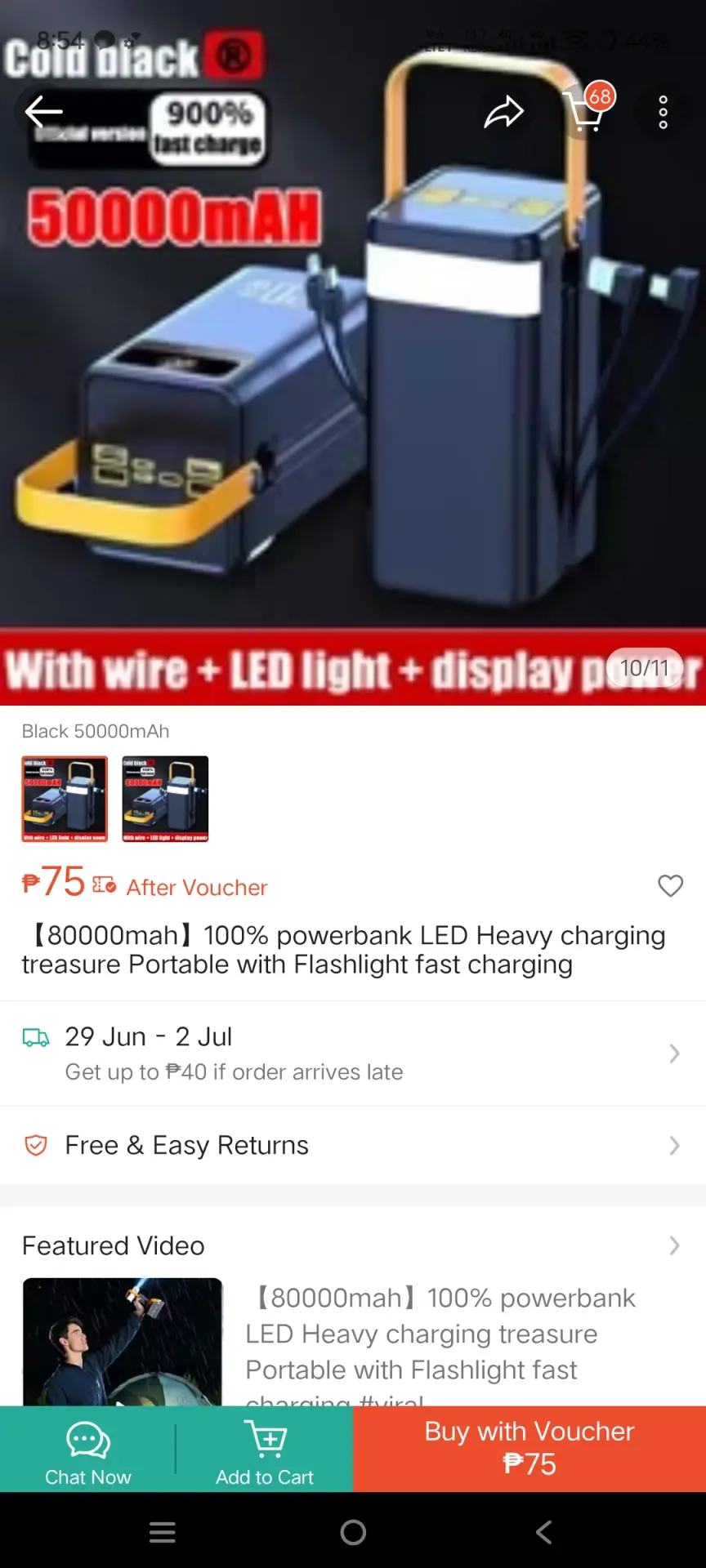Screen dimensions: 706x1568
Task: Select the second variant thumbnail
Action: pos(165,799)
